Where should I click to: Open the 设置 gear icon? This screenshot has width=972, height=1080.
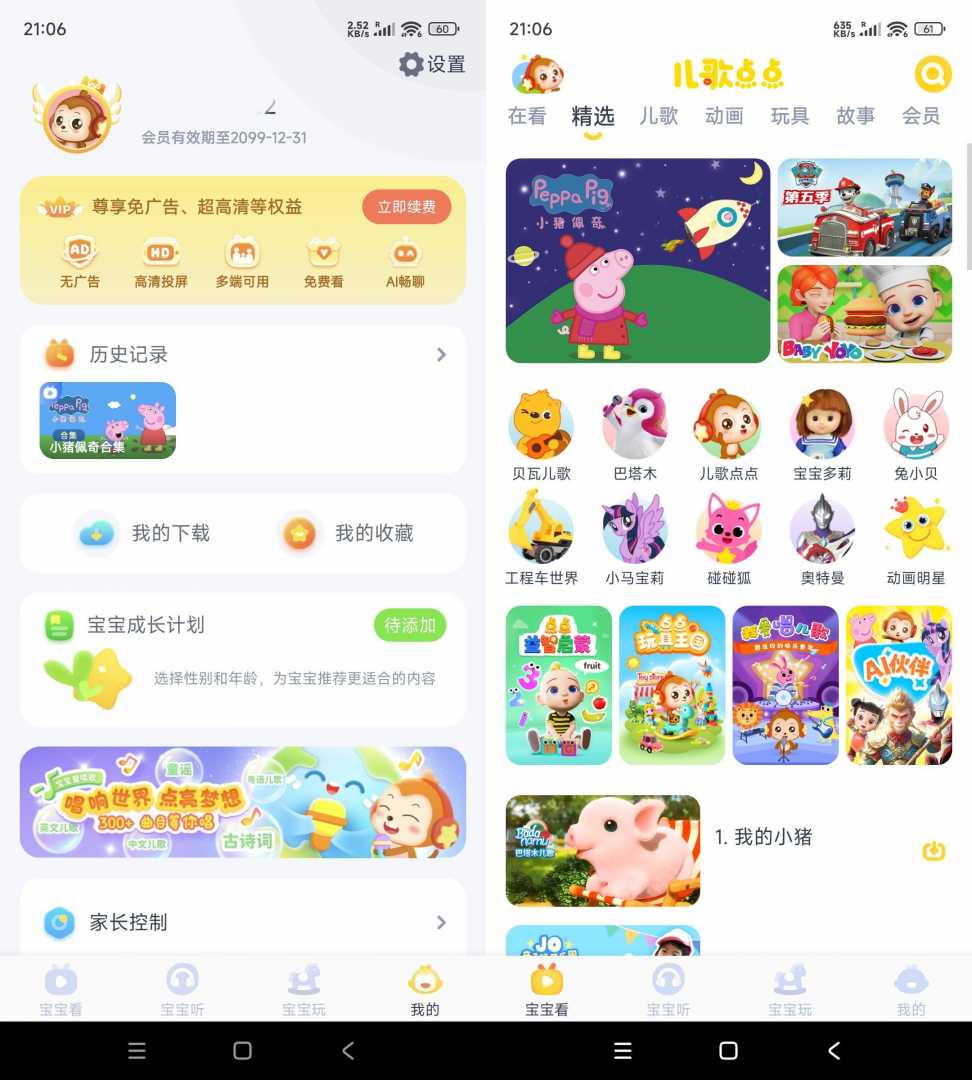(411, 64)
